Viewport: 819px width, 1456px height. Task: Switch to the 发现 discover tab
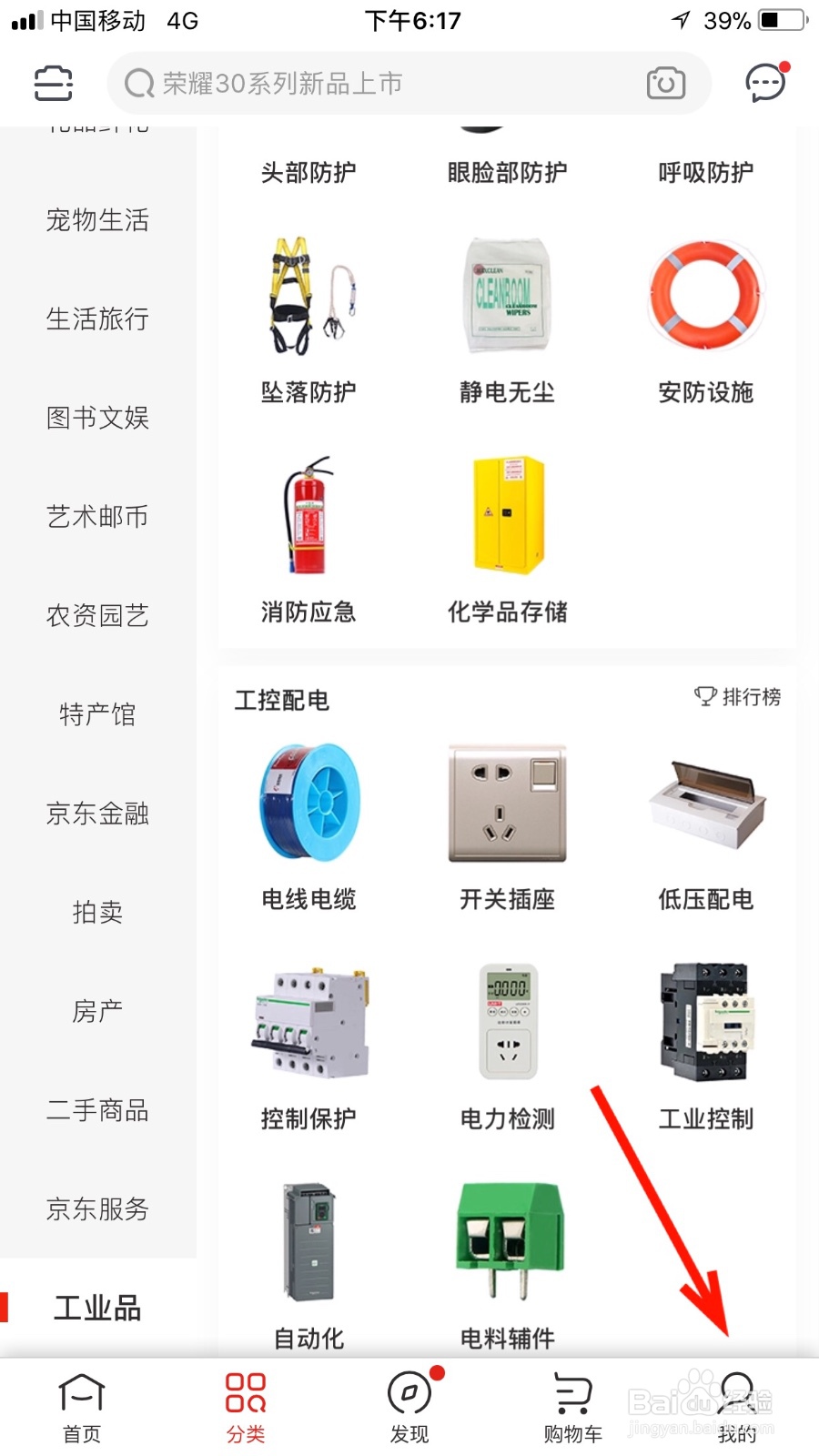pos(409,1407)
